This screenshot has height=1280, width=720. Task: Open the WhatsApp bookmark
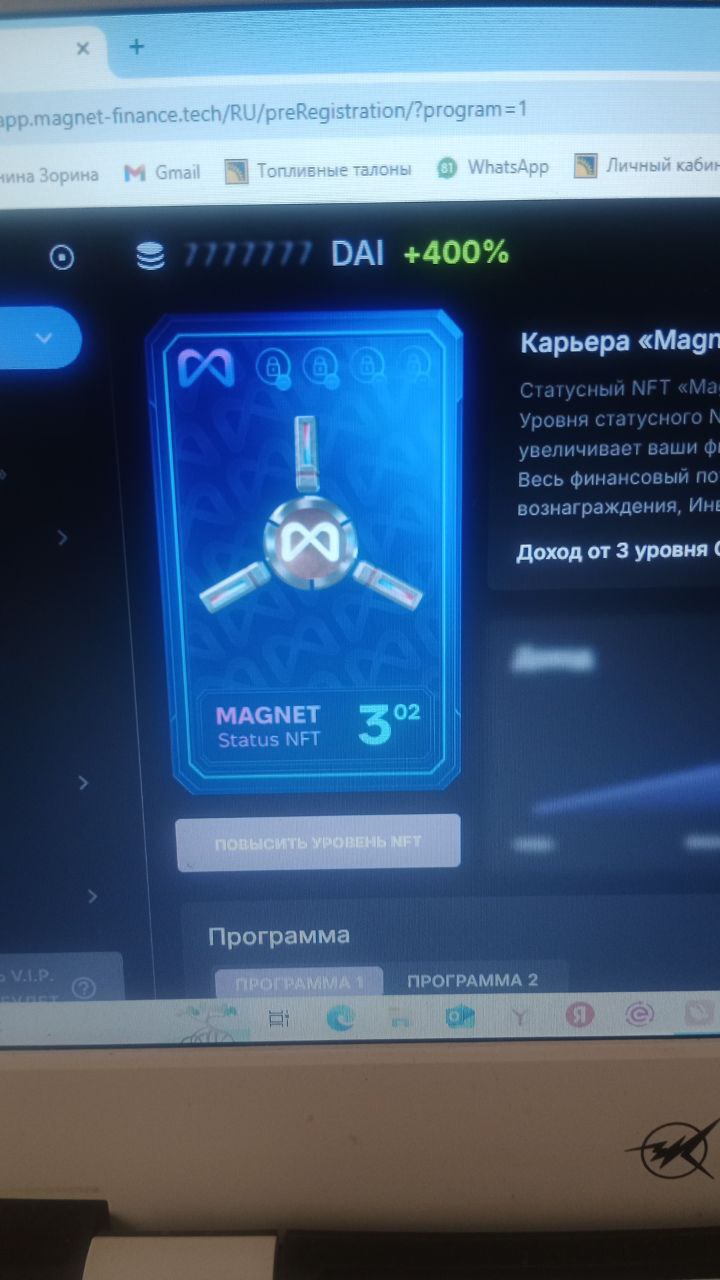coord(494,167)
